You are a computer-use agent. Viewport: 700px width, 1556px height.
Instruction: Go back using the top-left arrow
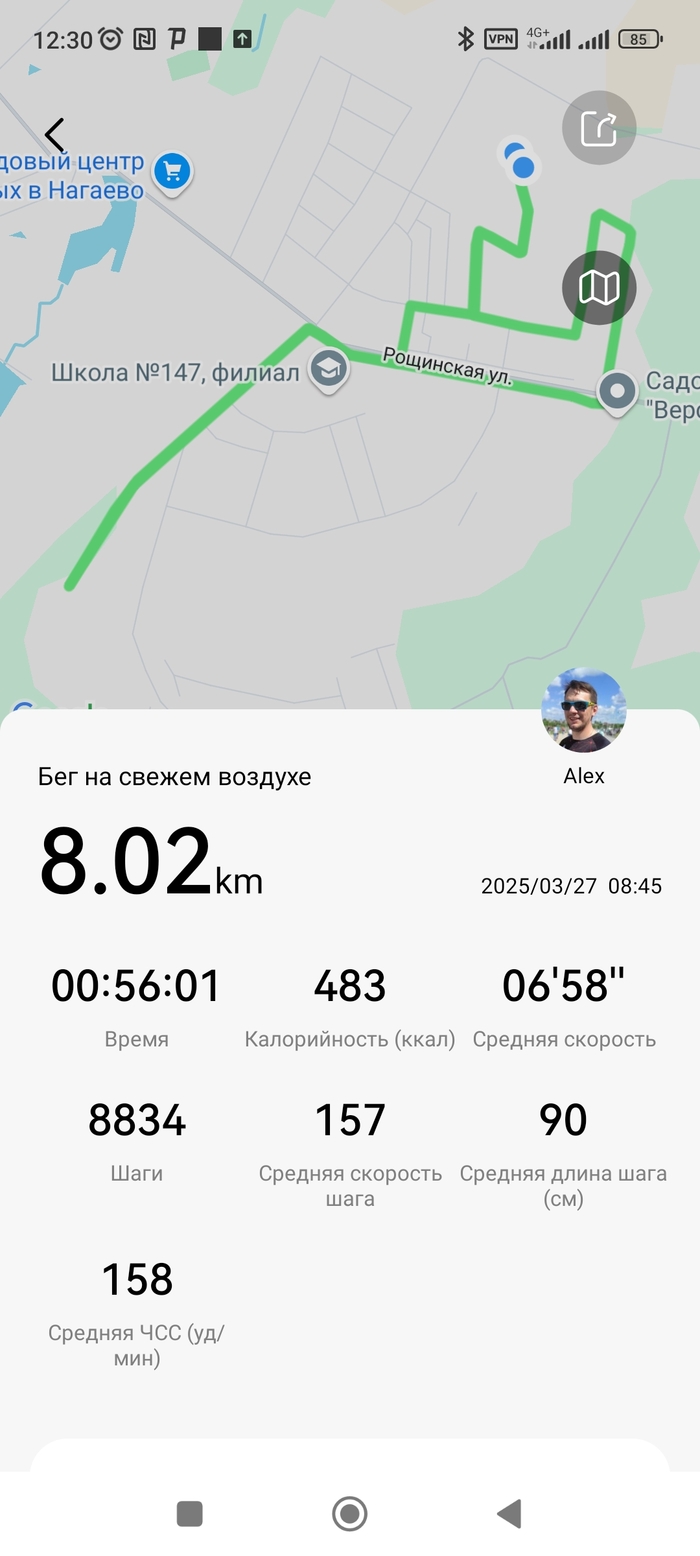pyautogui.click(x=55, y=135)
